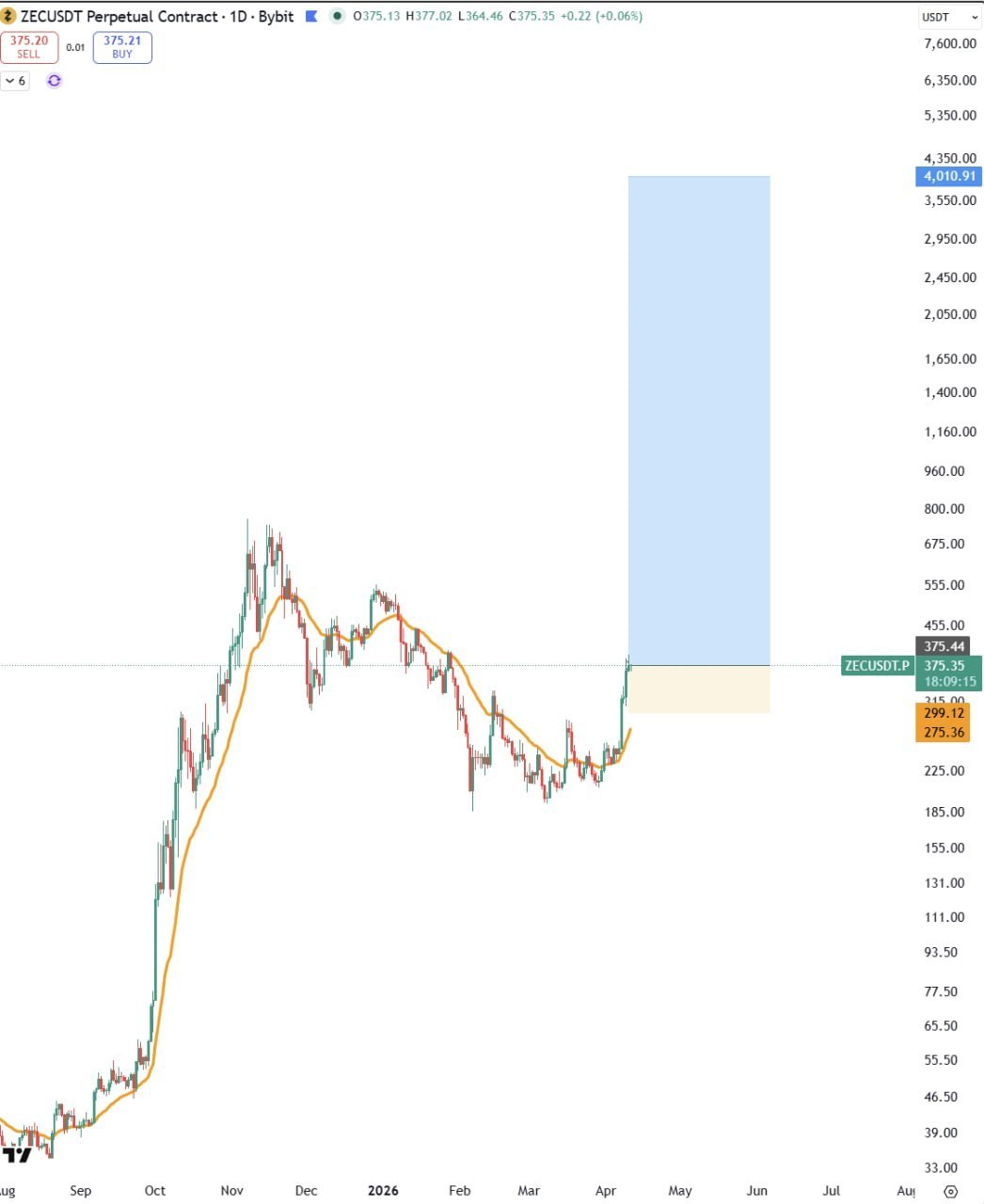The width and height of the screenshot is (984, 1204).
Task: Open the USDT currency dropdown
Action: (949, 17)
